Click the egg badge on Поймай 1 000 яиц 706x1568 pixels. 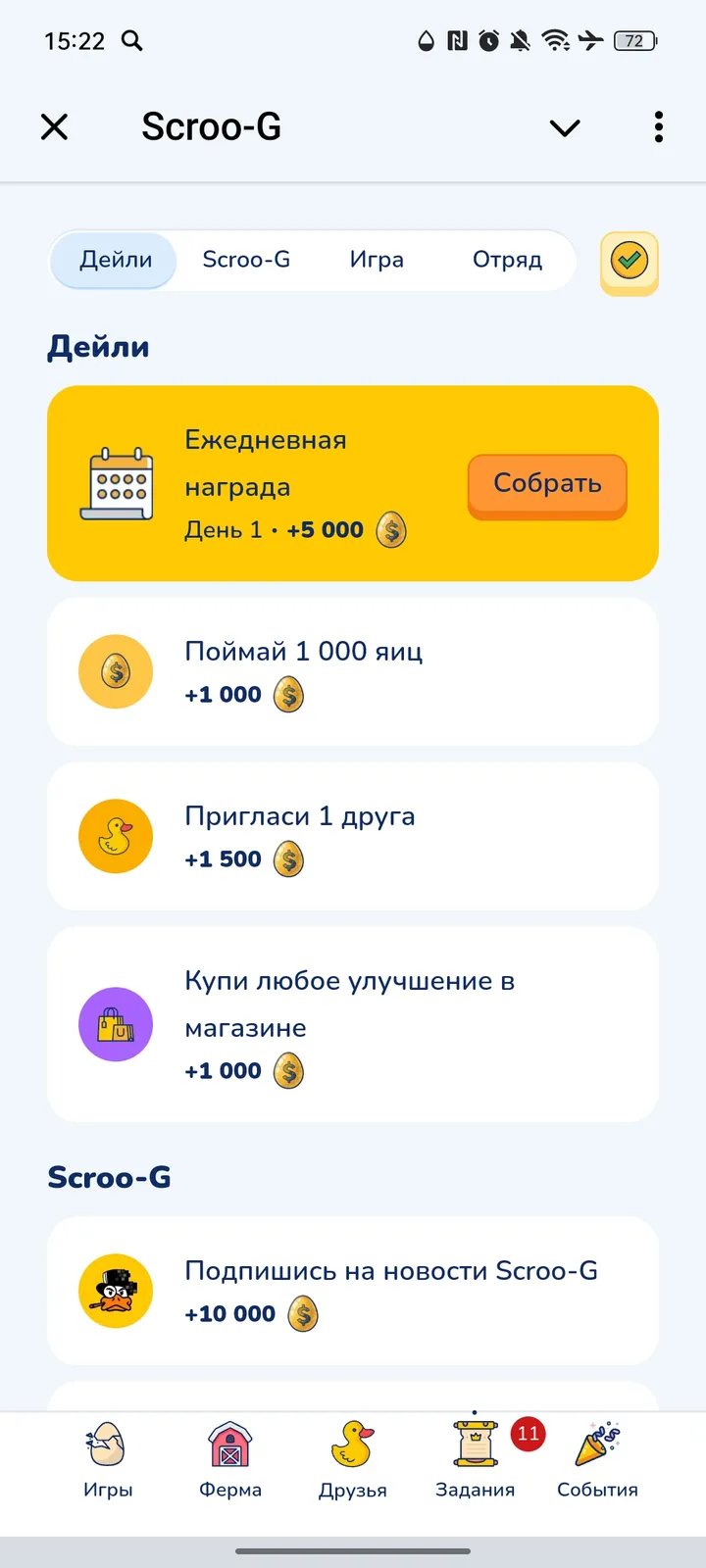116,671
